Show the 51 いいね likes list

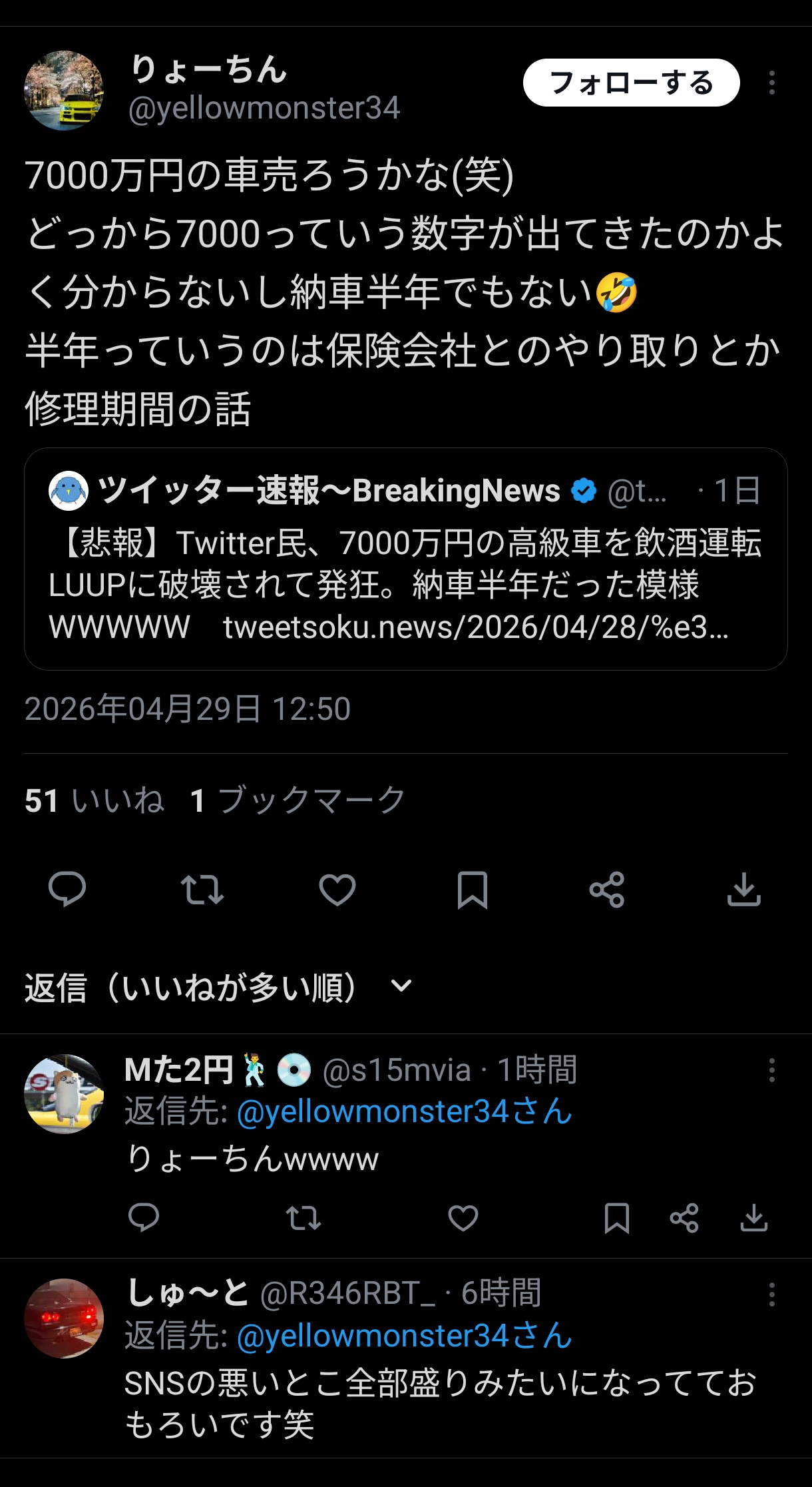tap(94, 800)
